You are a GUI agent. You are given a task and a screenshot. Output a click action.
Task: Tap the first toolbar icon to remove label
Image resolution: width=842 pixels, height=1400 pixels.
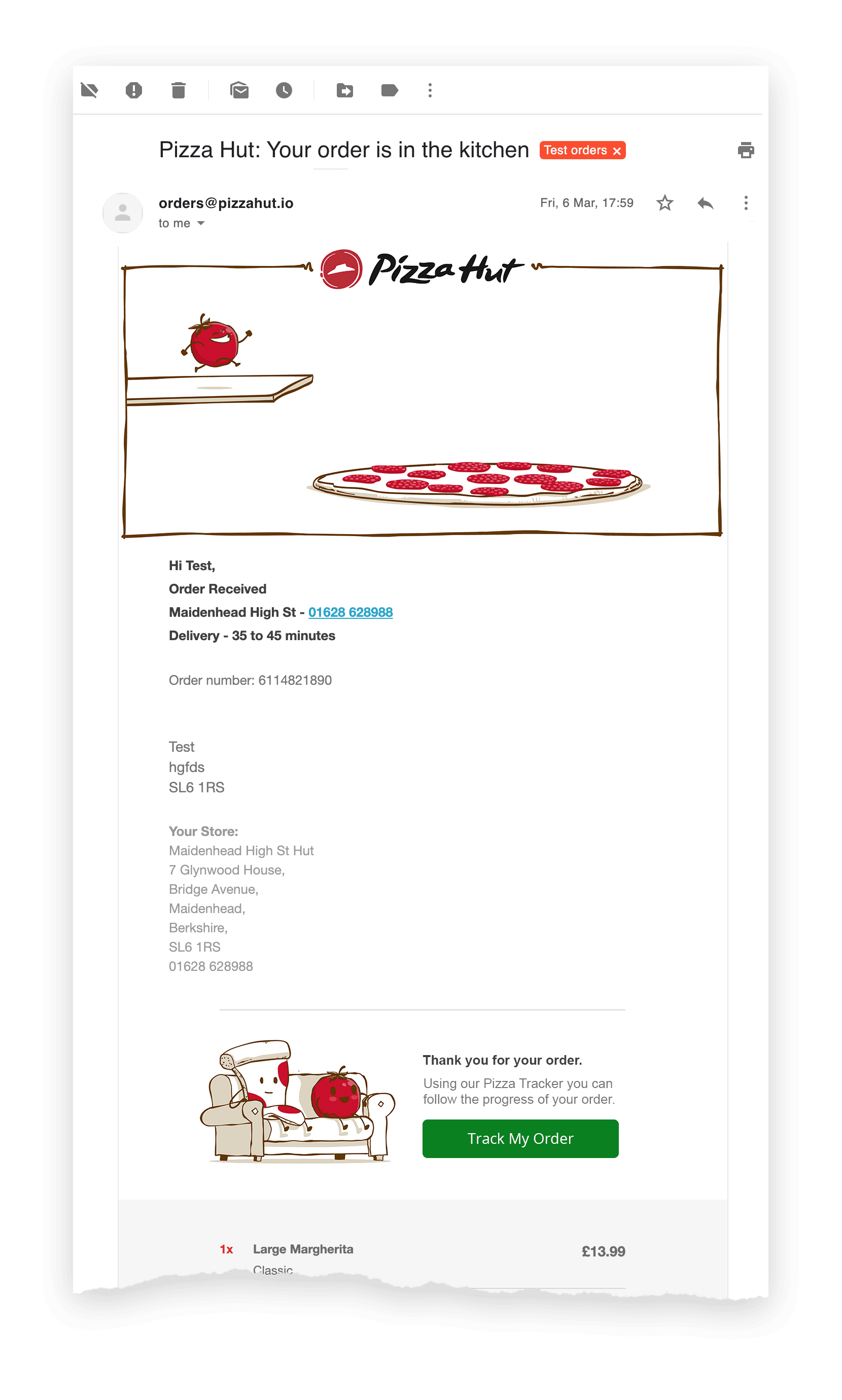[x=90, y=90]
